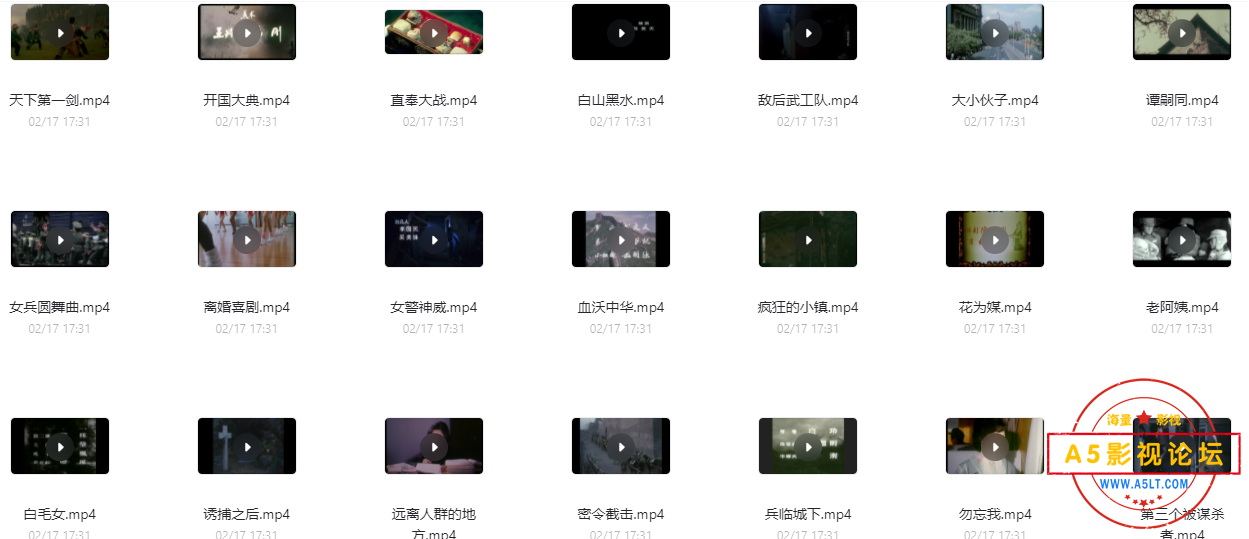Play the 老阿姨.mp4 video

click(1182, 240)
